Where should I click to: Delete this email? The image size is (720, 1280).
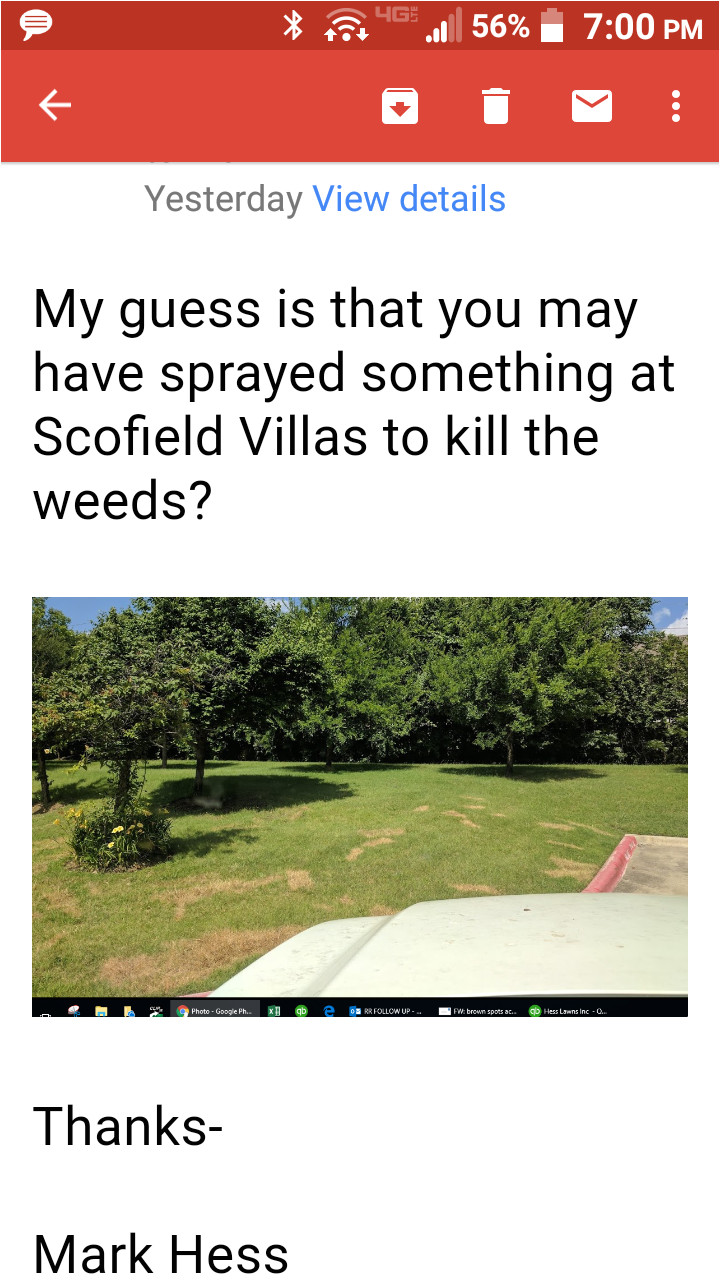click(x=496, y=106)
